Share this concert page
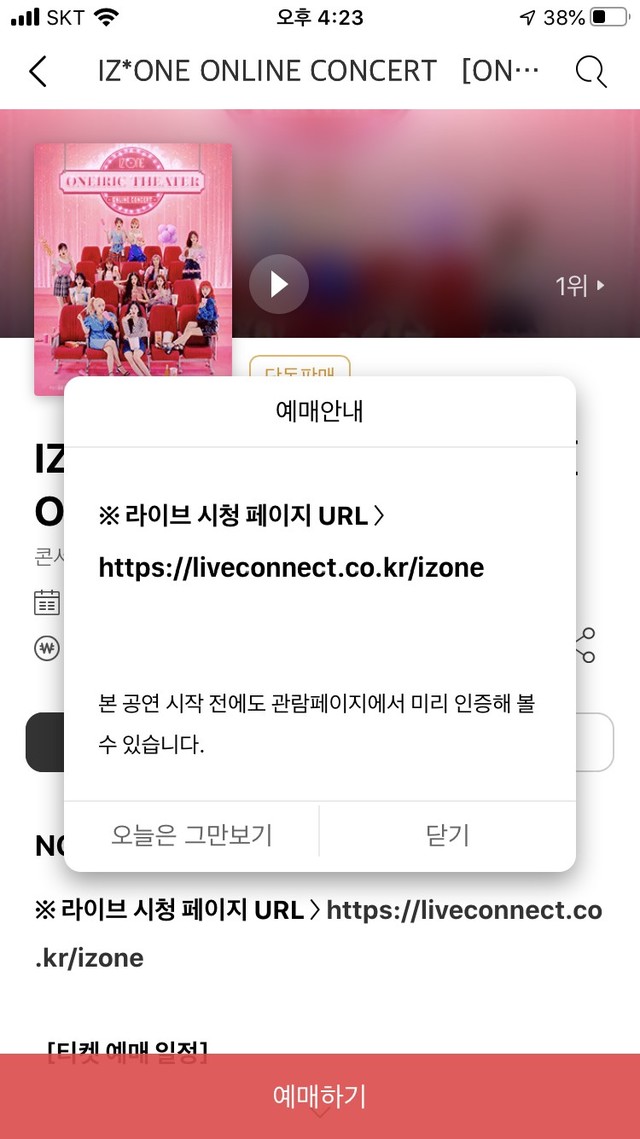The width and height of the screenshot is (640, 1139). (x=585, y=645)
